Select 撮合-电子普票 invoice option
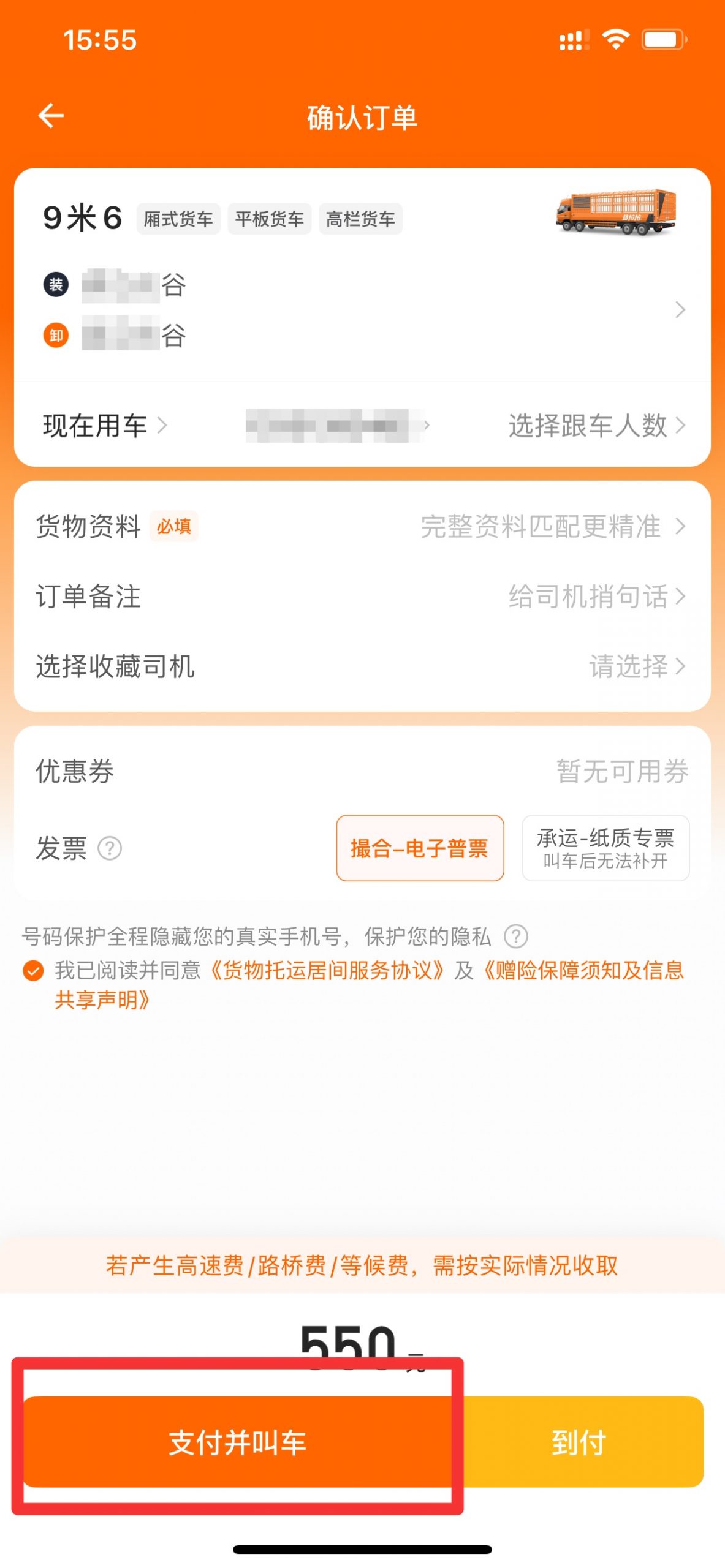This screenshot has width=725, height=1568. [x=420, y=848]
